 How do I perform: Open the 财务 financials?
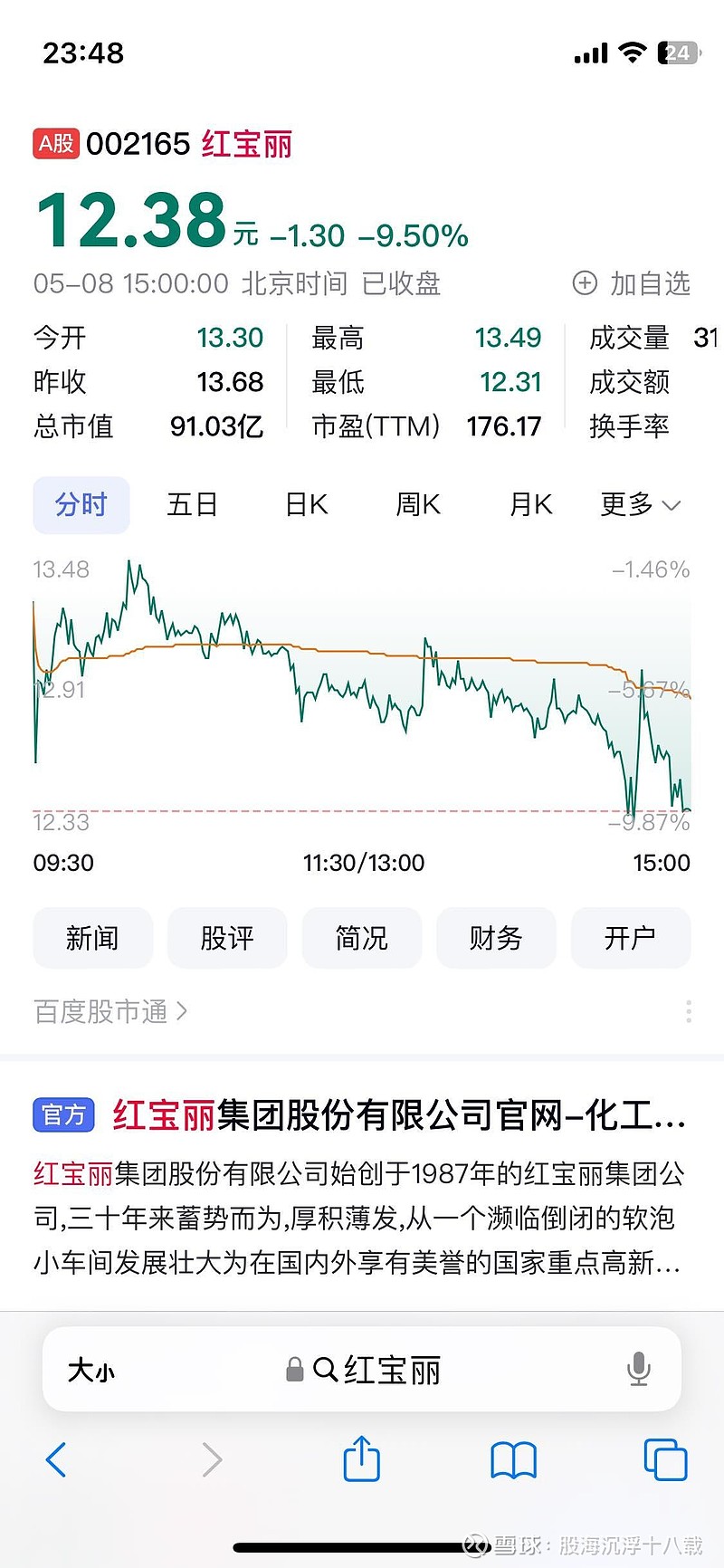click(496, 938)
